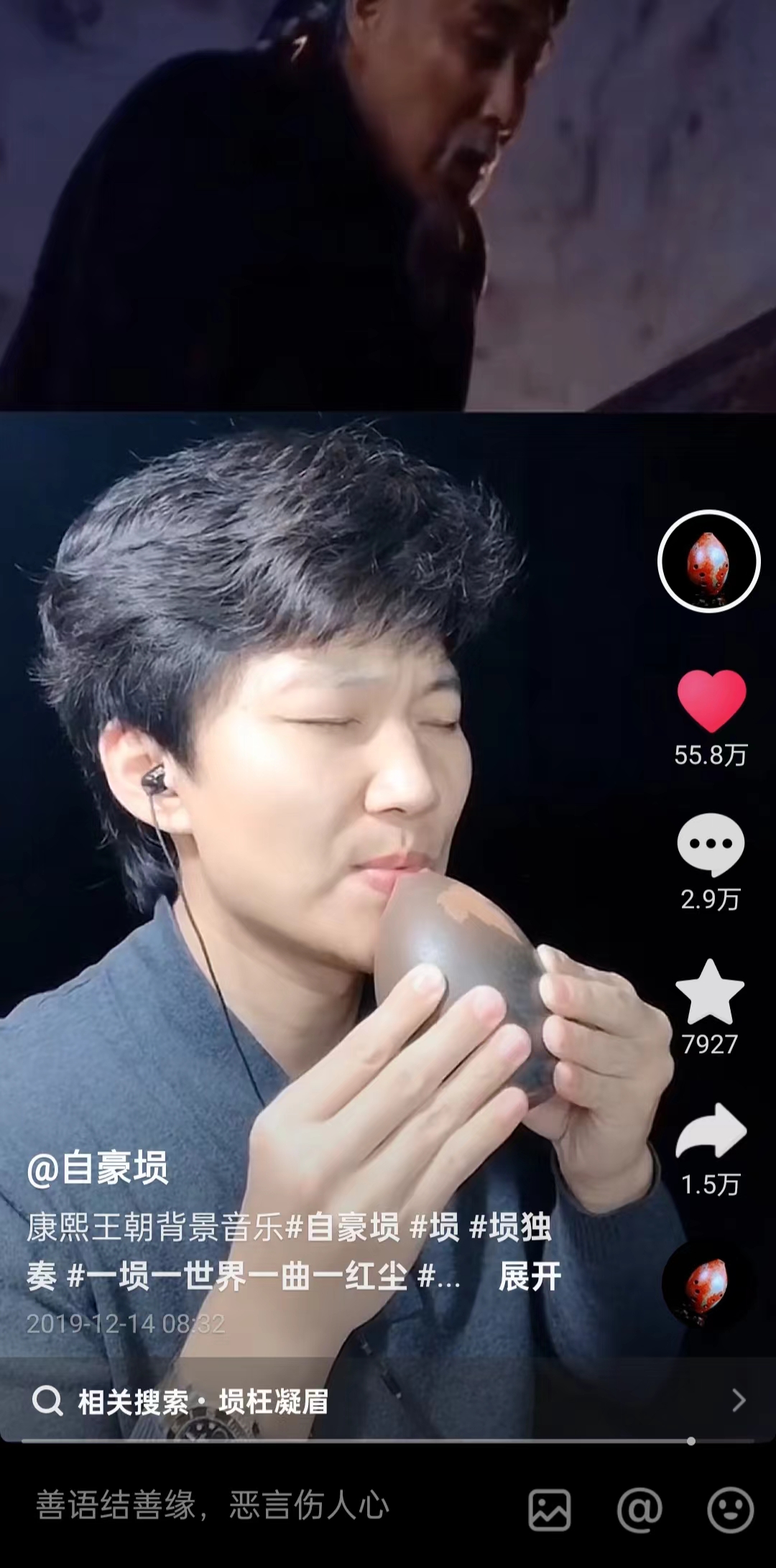776x1568 pixels.
Task: Mention someone with the @ icon
Action: pyautogui.click(x=639, y=1508)
